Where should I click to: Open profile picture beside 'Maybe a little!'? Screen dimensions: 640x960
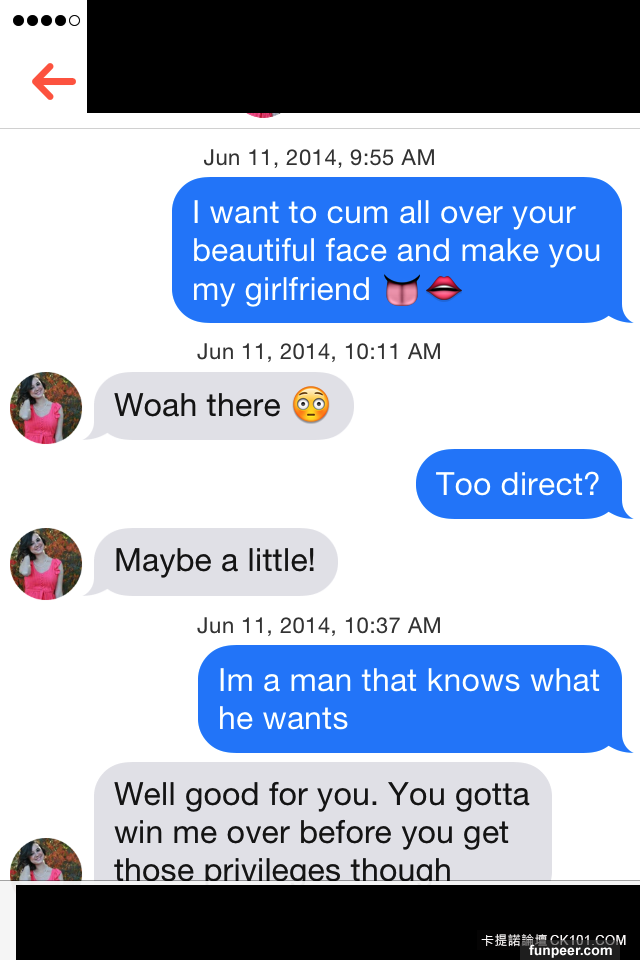(x=46, y=564)
